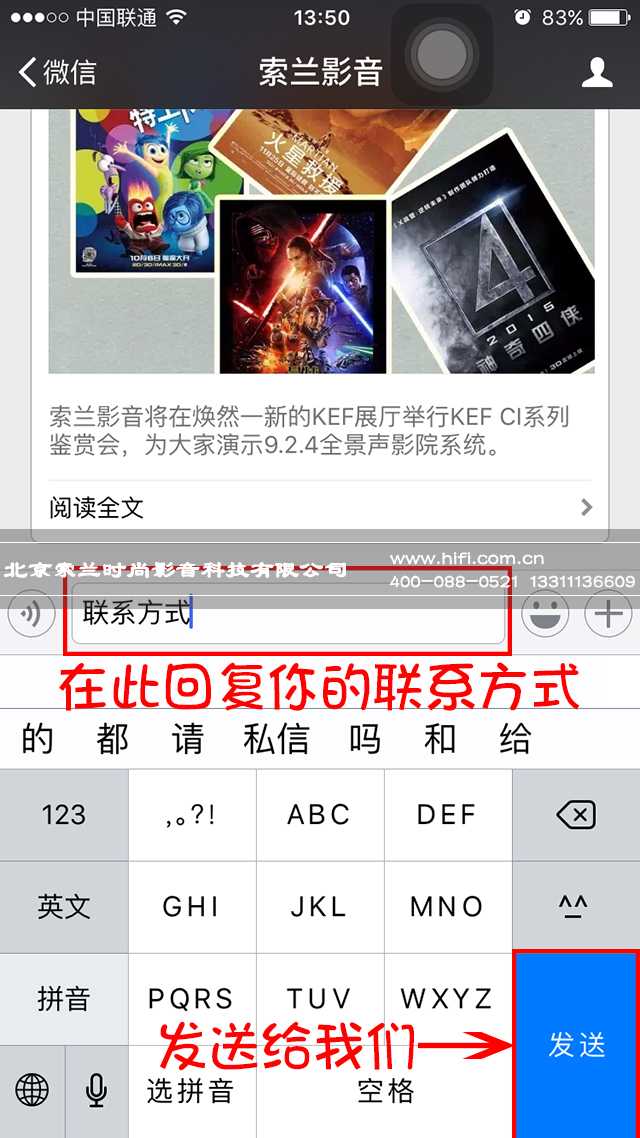Open the plus attachment menu

point(609,613)
